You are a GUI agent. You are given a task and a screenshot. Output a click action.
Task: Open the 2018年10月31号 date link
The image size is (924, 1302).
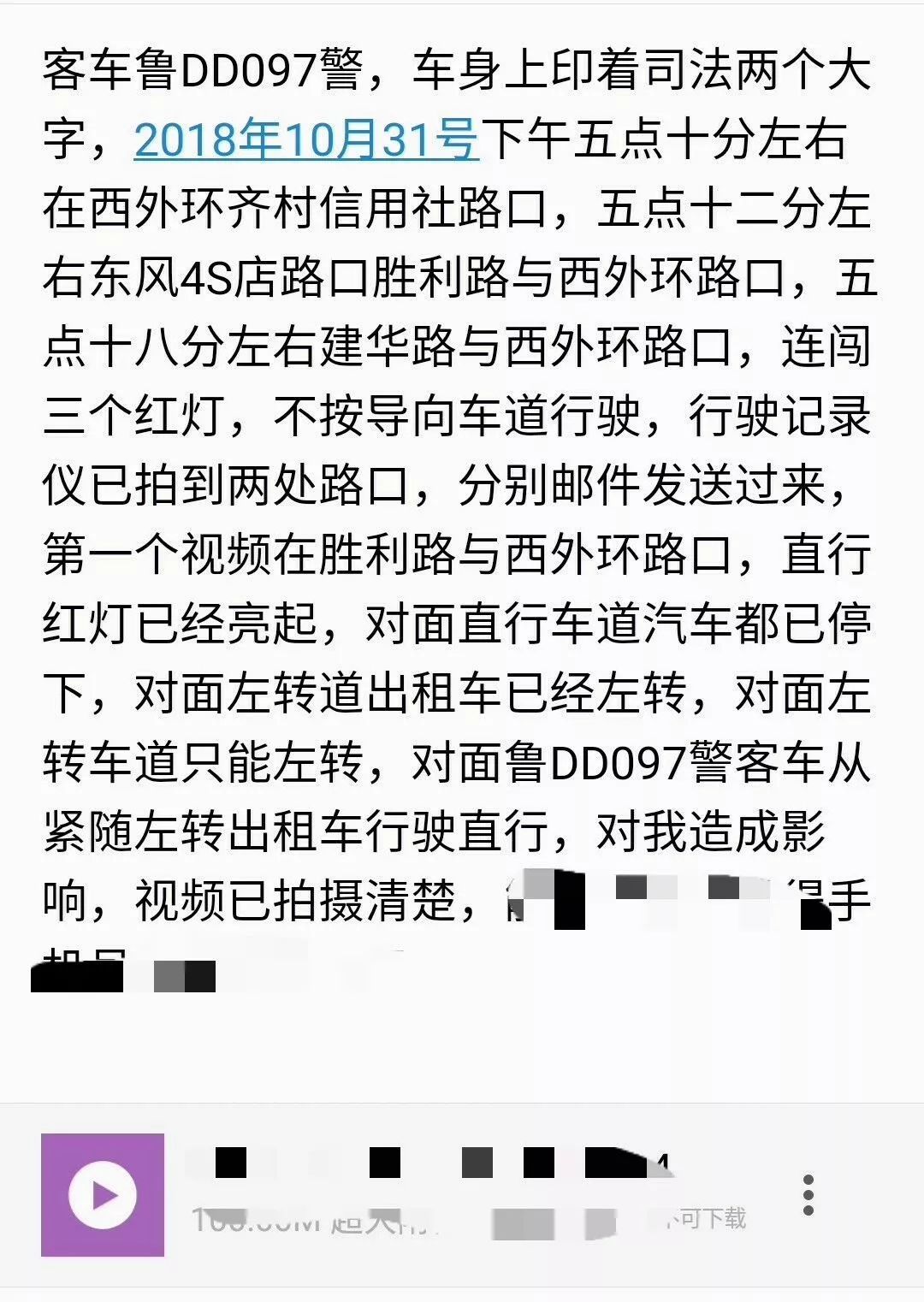[305, 140]
